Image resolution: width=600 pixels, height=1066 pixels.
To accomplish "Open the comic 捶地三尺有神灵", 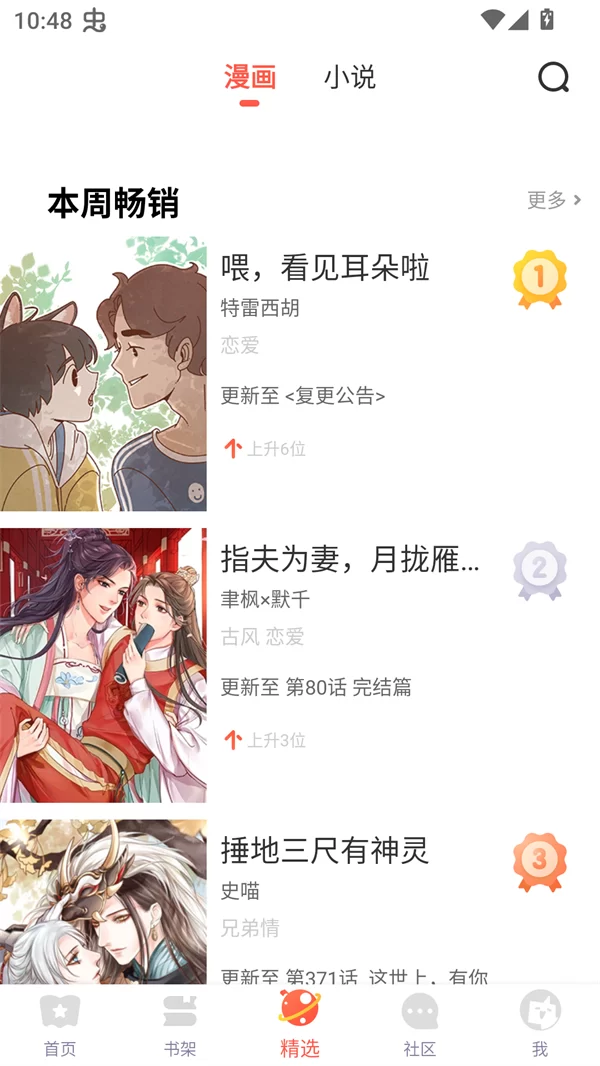I will 325,851.
